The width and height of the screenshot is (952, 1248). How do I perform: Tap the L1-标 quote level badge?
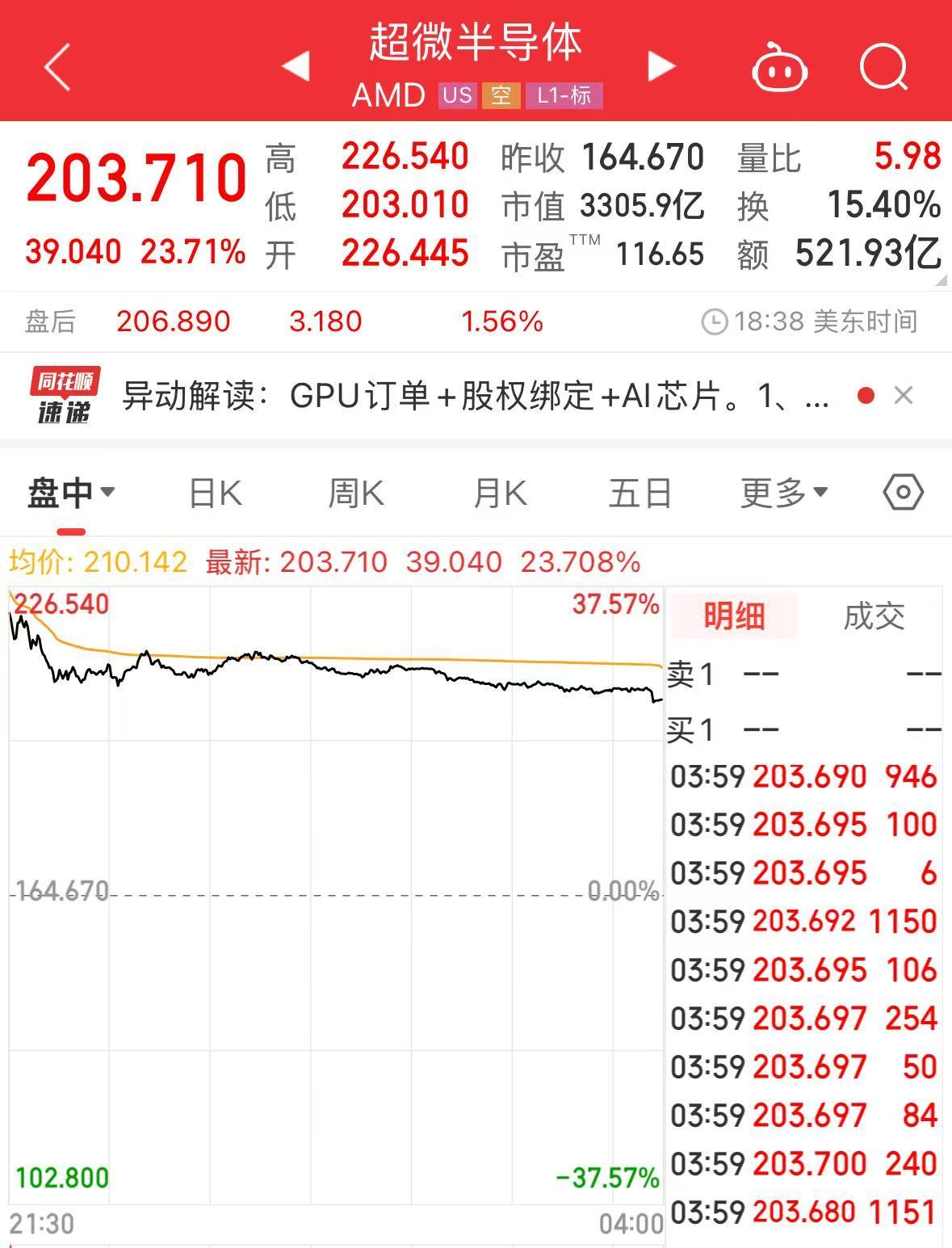(564, 96)
